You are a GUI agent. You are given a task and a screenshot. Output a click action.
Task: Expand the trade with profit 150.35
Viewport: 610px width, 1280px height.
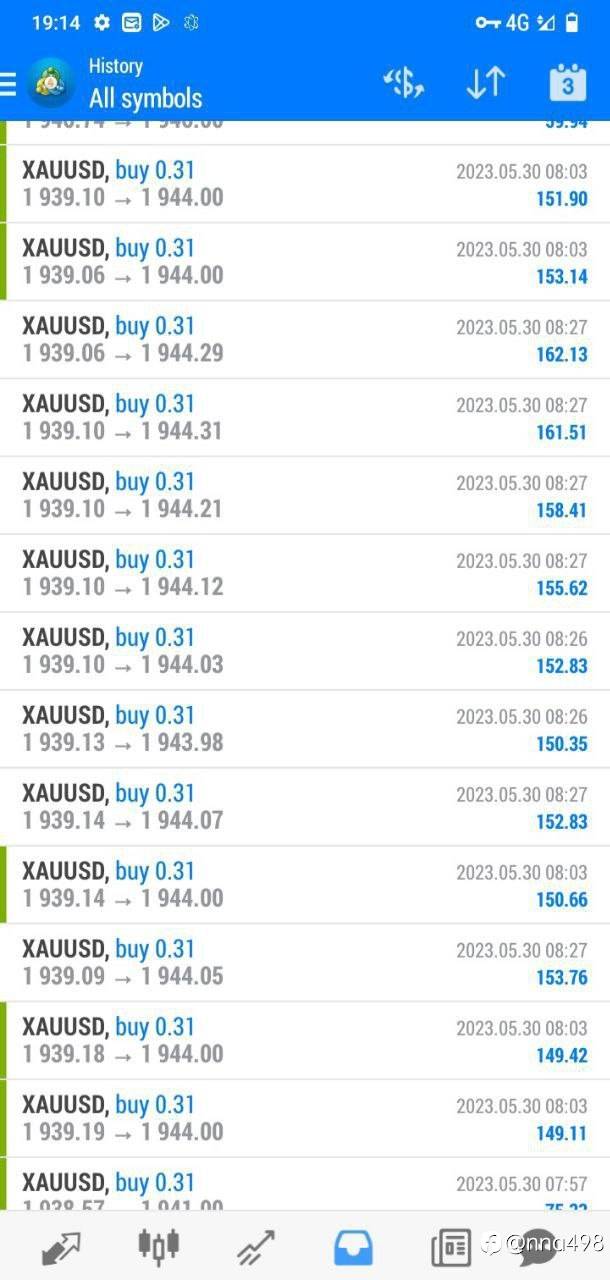[305, 730]
